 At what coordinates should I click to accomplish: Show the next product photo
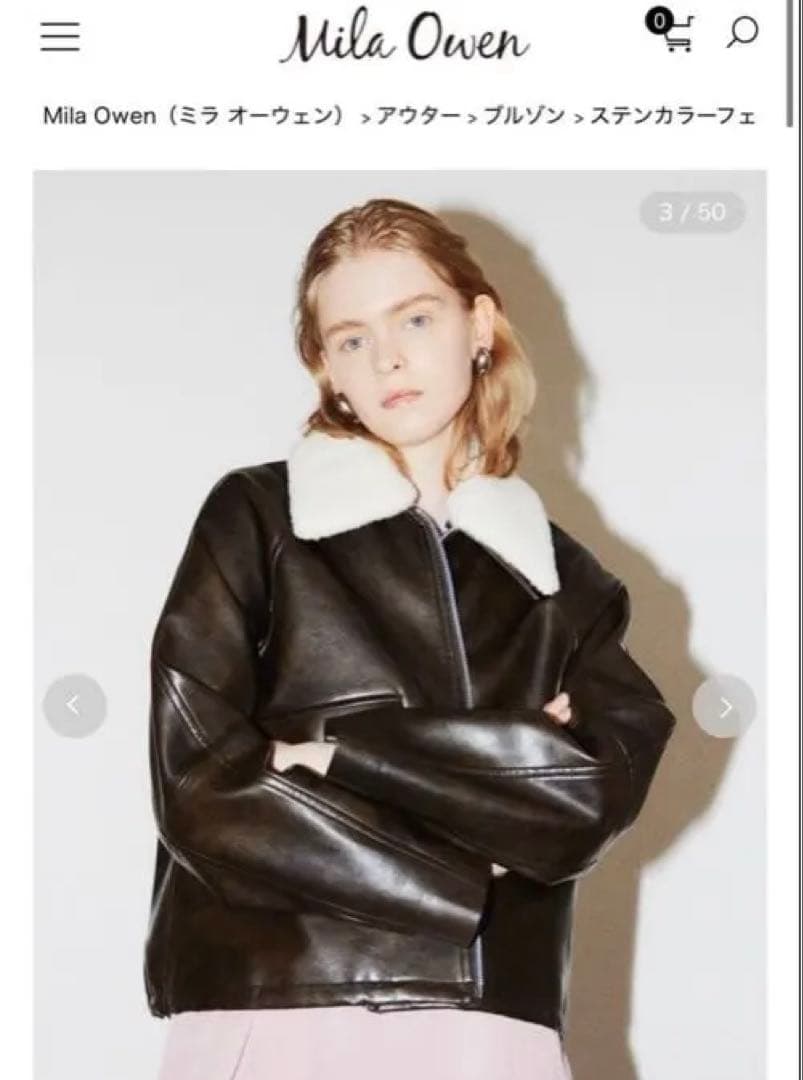[x=724, y=706]
